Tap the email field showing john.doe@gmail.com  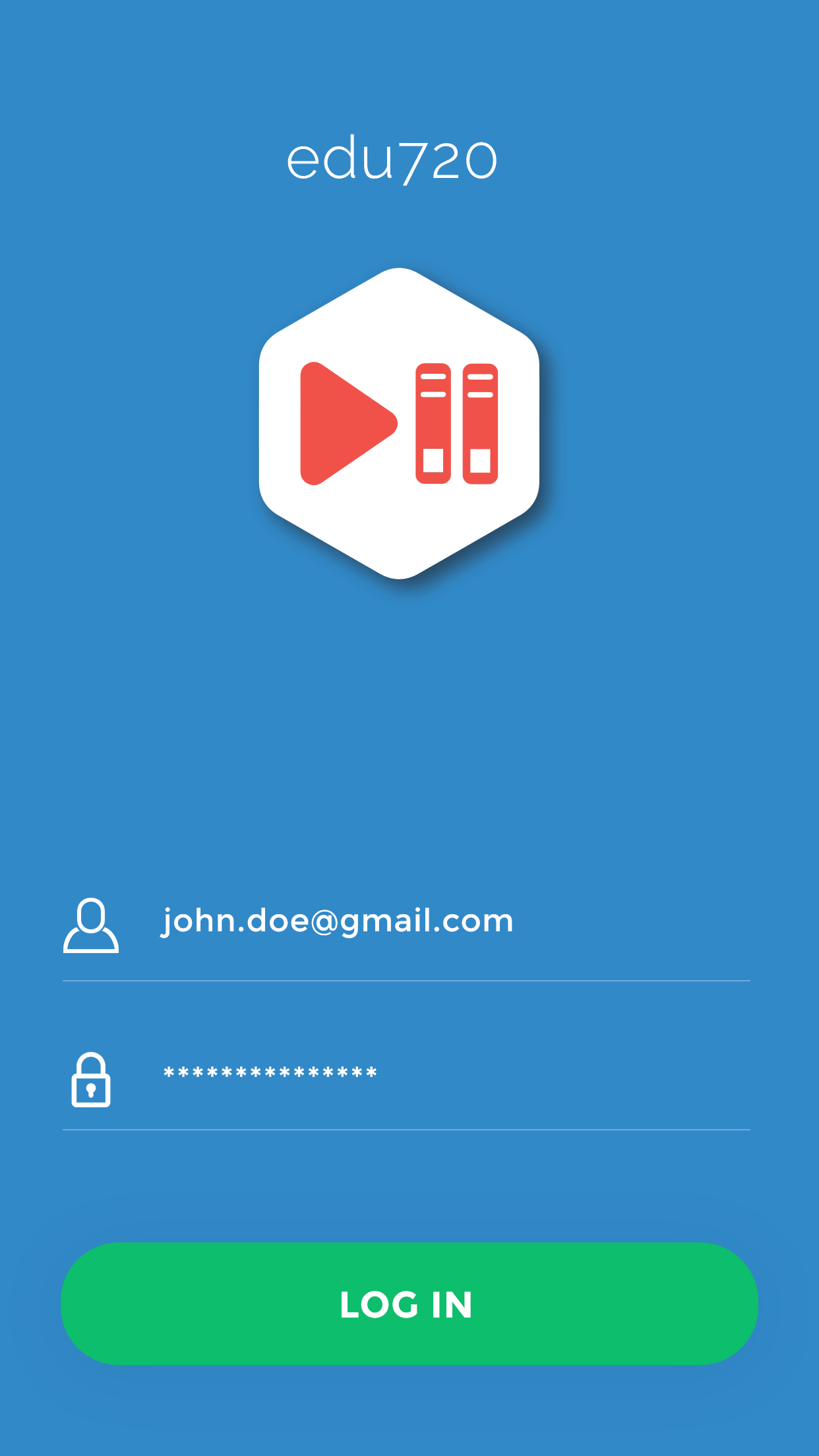[x=338, y=921]
